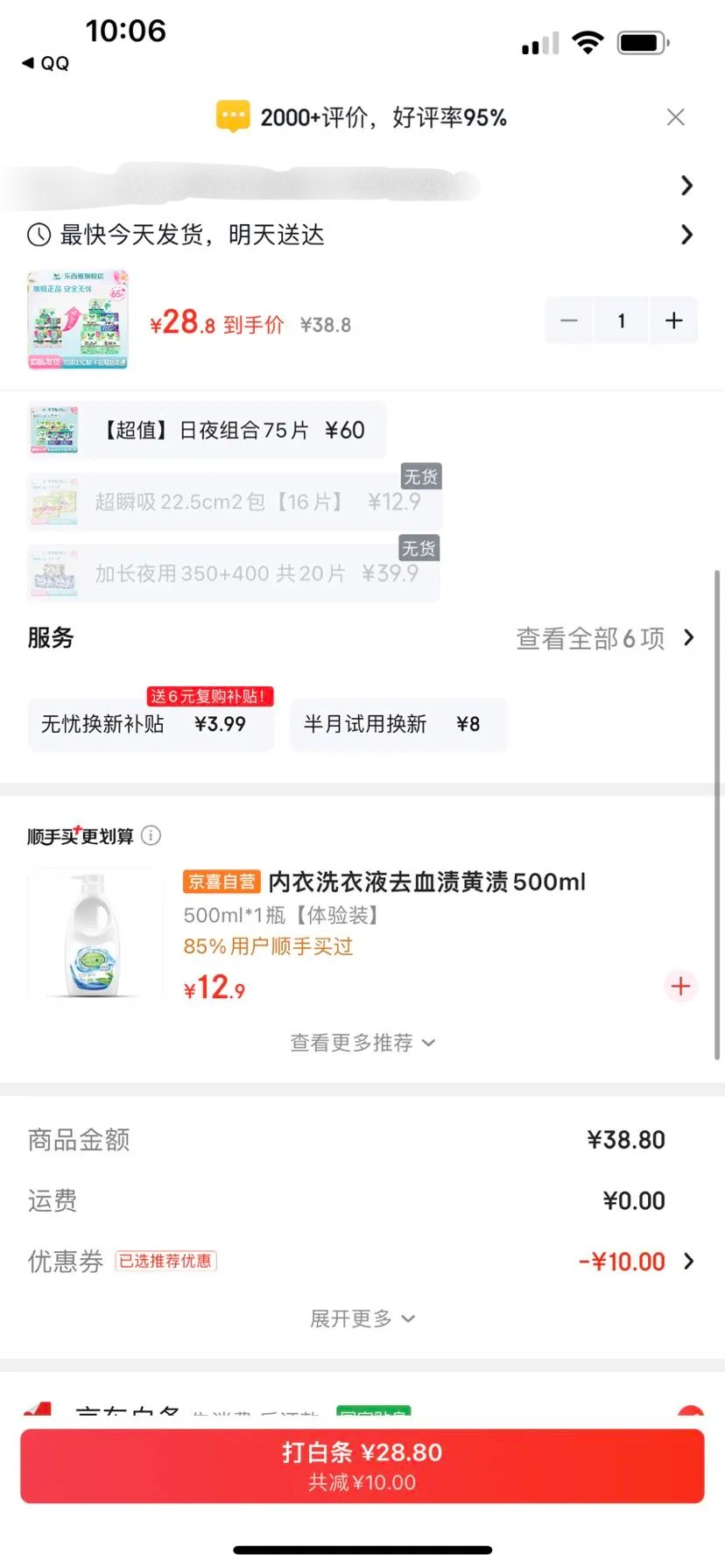Return to the QQ app
This screenshot has height=1568, width=725.
pos(46,64)
